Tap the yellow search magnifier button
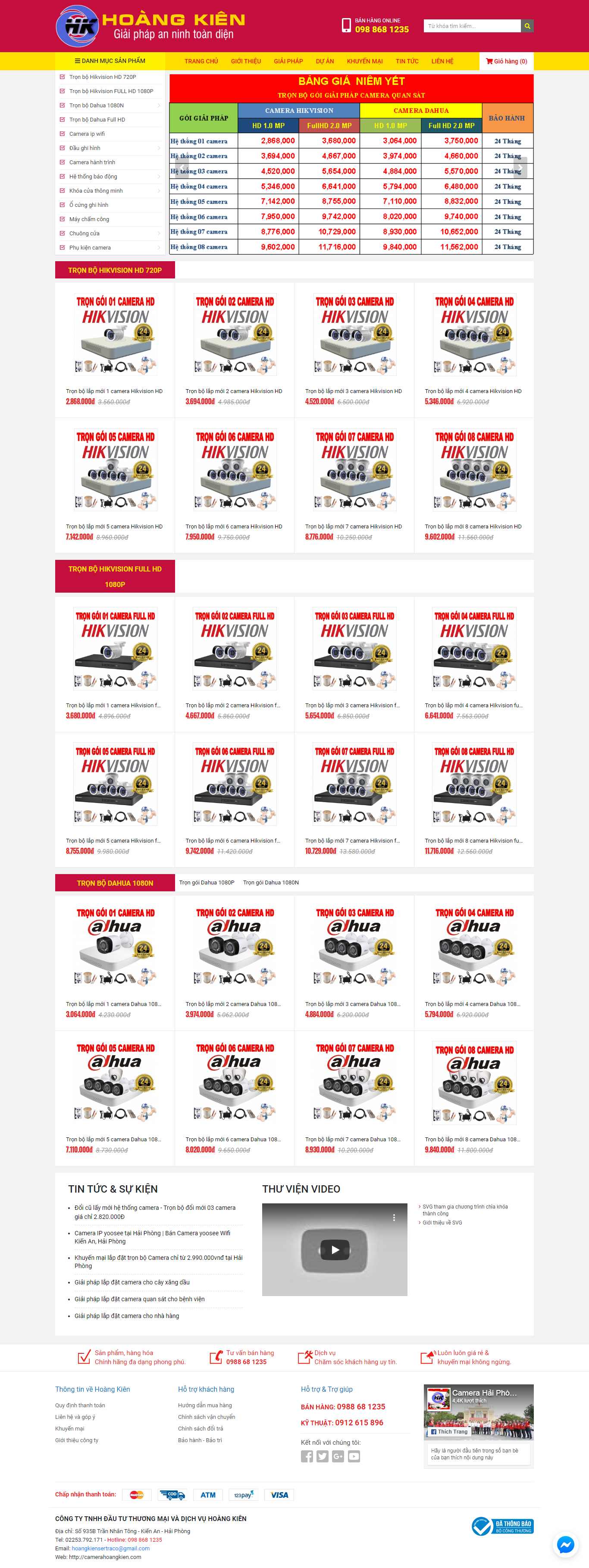The height and width of the screenshot is (1568, 589). 527,26
